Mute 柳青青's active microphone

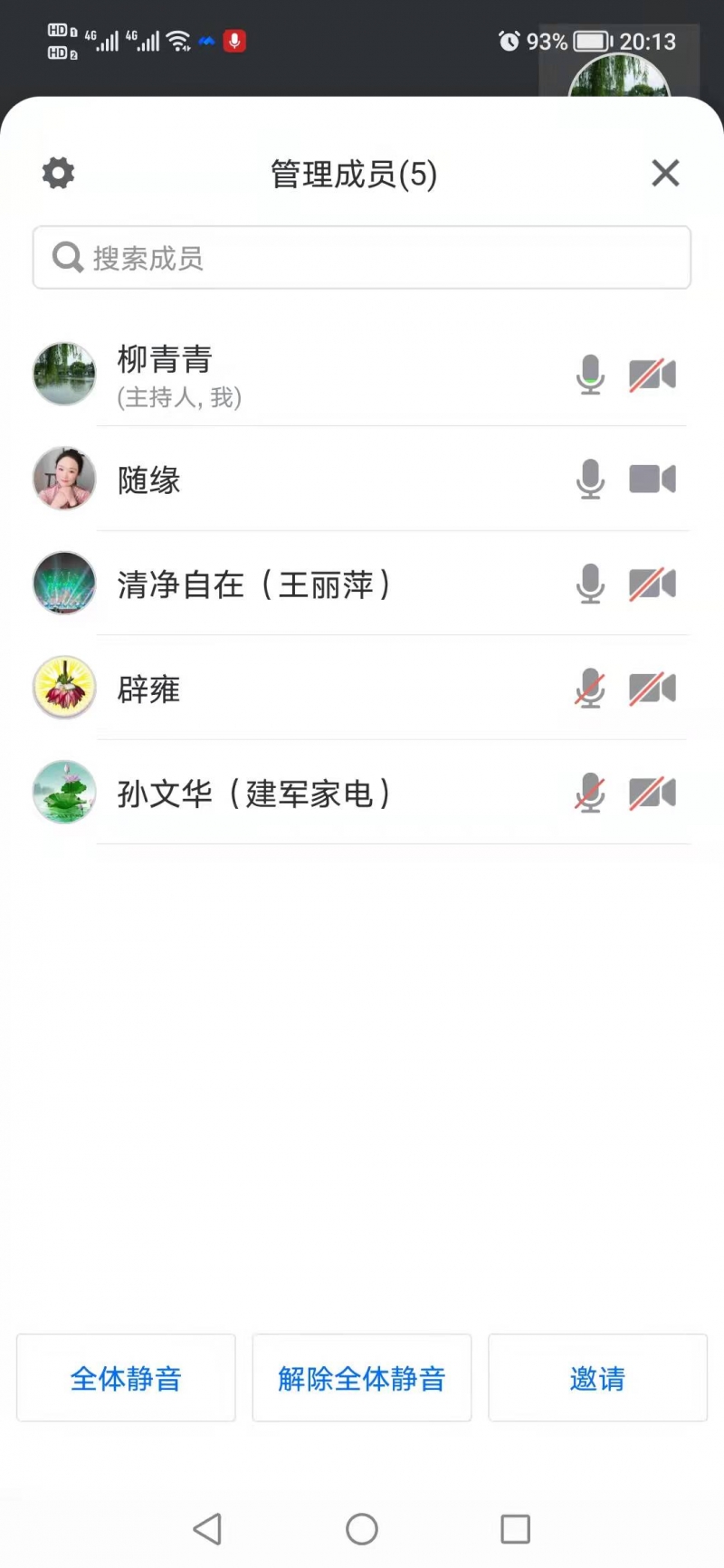pos(590,374)
